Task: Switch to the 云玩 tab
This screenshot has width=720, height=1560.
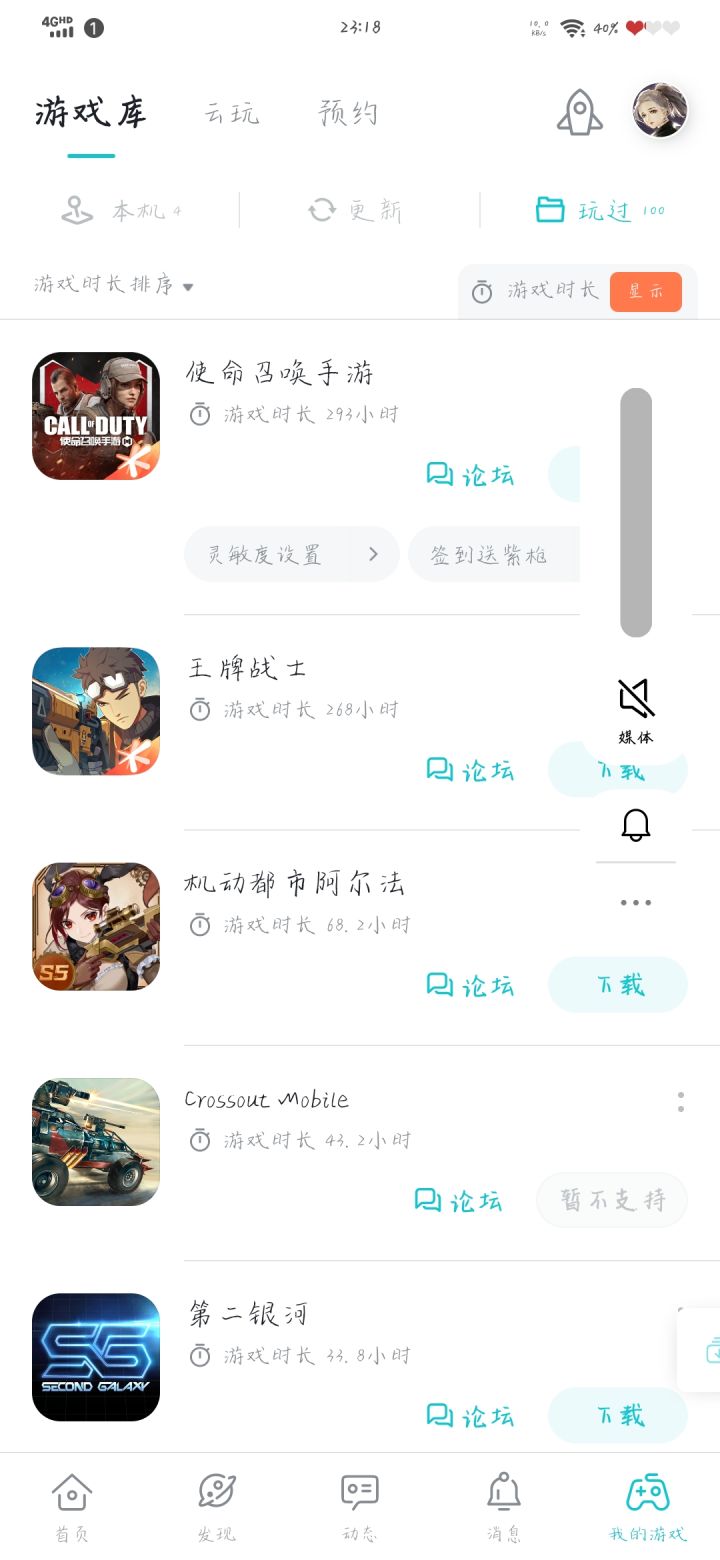Action: point(231,113)
